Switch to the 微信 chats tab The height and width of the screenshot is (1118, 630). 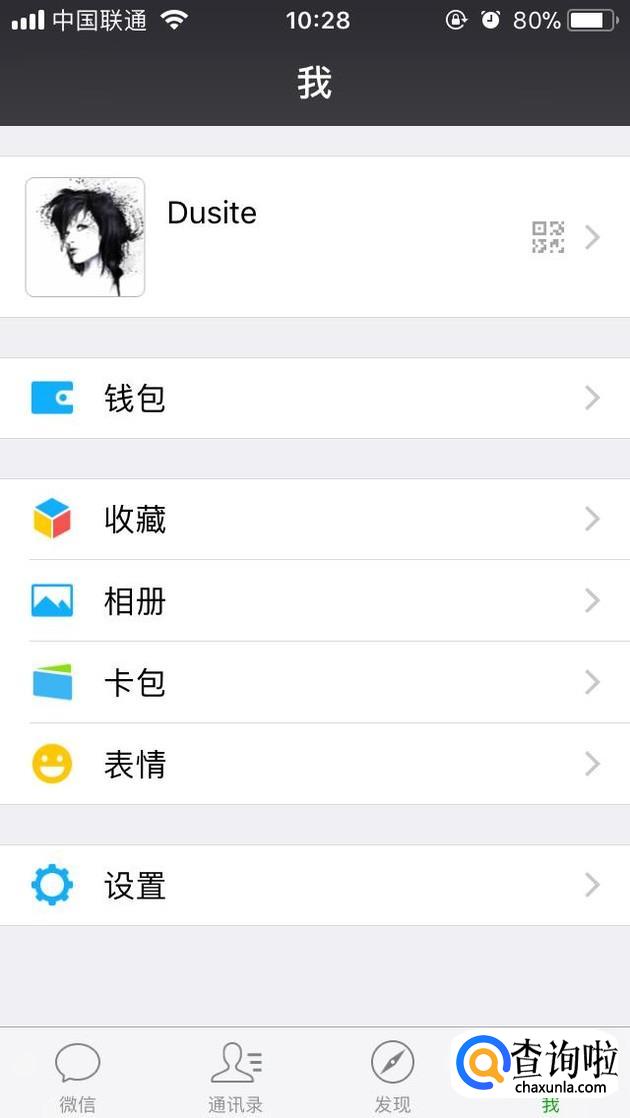[x=78, y=1075]
